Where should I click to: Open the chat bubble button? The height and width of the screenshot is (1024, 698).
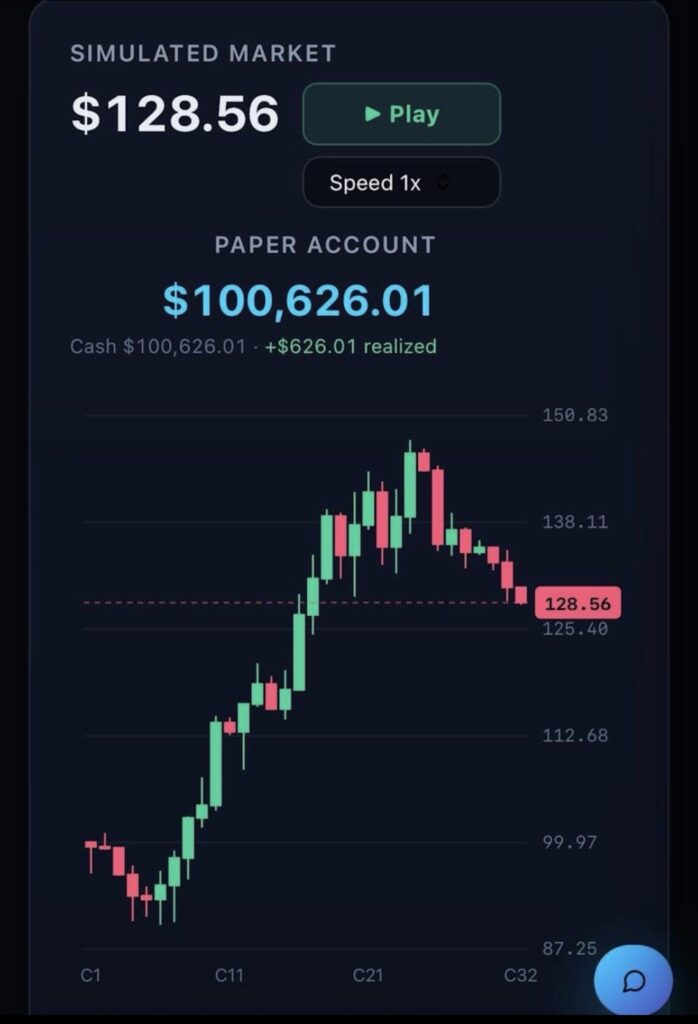tap(633, 981)
